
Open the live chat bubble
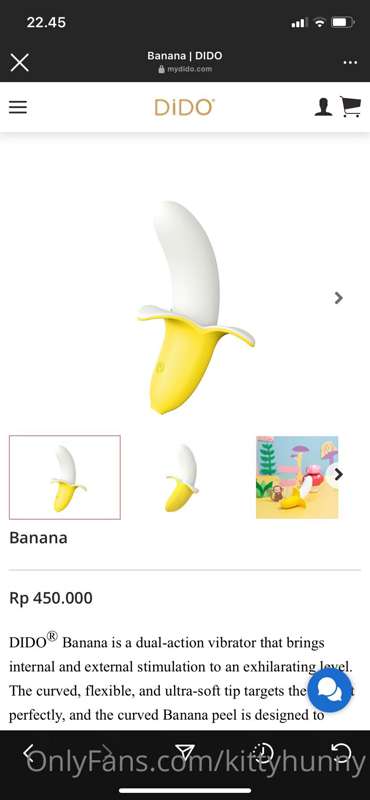pos(330,690)
